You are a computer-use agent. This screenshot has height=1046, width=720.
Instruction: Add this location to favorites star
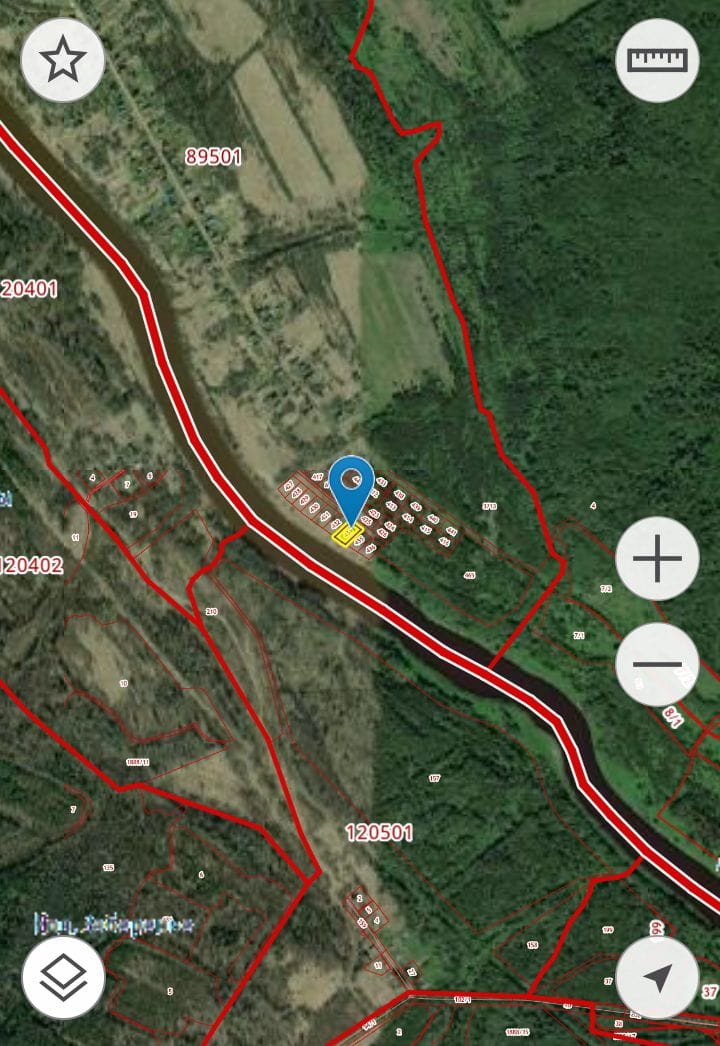tap(63, 60)
